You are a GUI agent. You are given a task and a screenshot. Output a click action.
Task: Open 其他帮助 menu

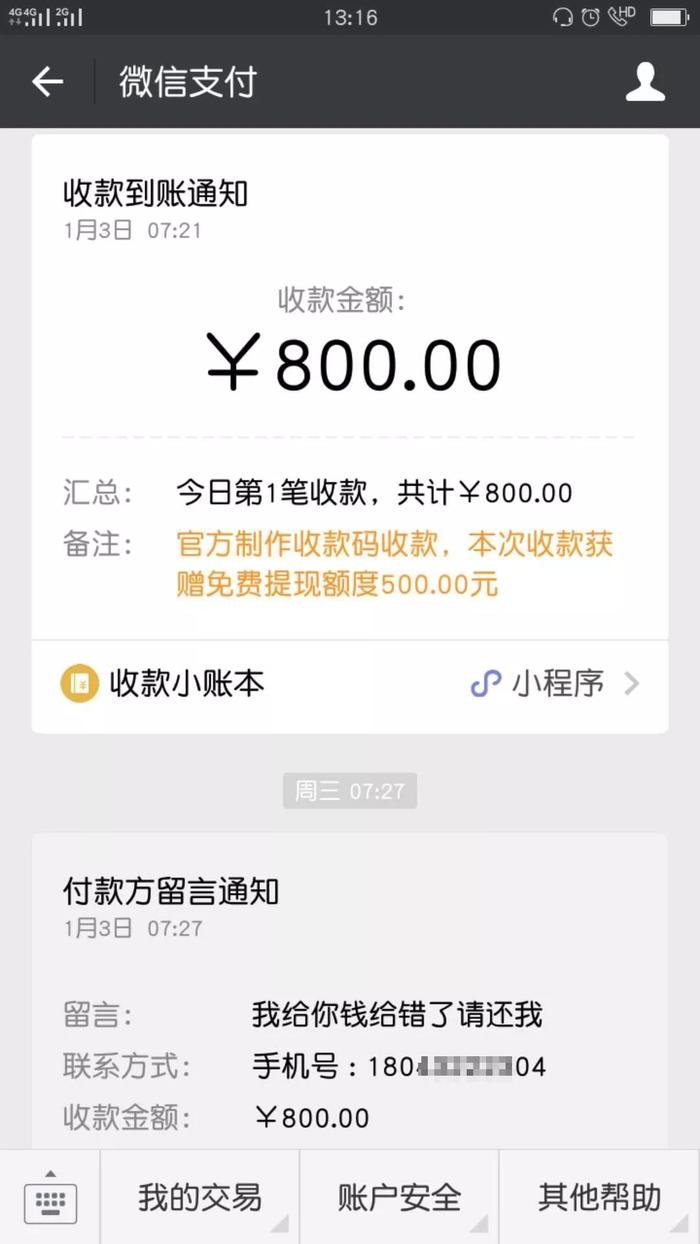(x=600, y=1198)
